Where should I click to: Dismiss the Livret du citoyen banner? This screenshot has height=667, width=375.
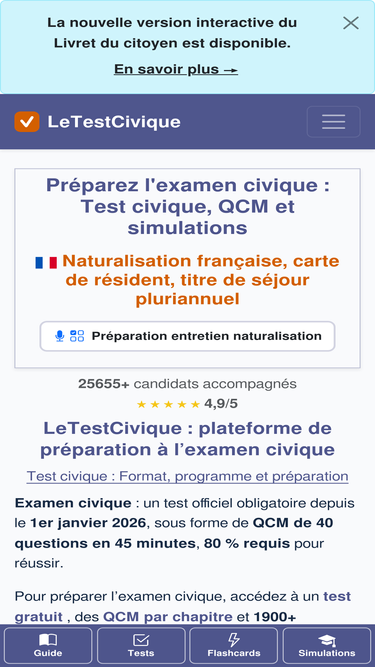351,23
